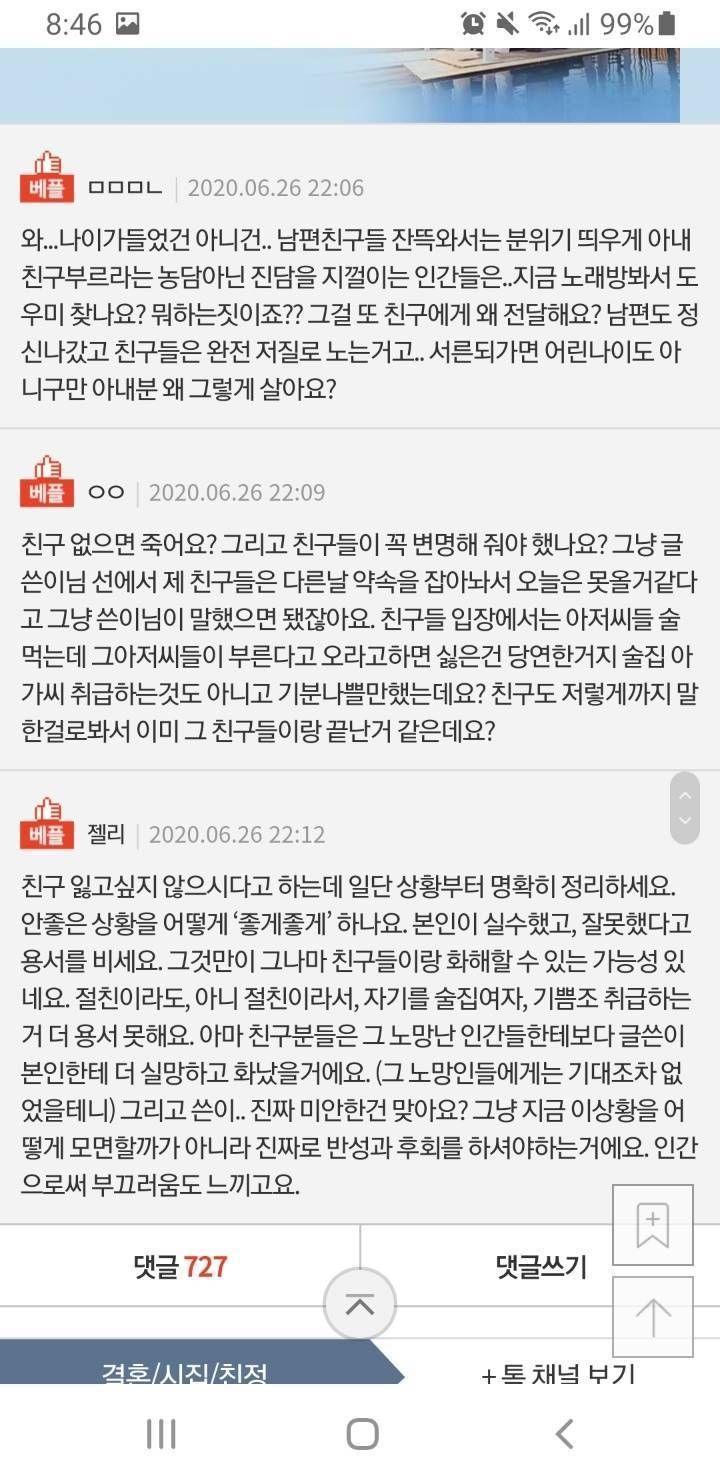Bookmark this post with floating icon
The width and height of the screenshot is (720, 1480).
pos(653,1226)
